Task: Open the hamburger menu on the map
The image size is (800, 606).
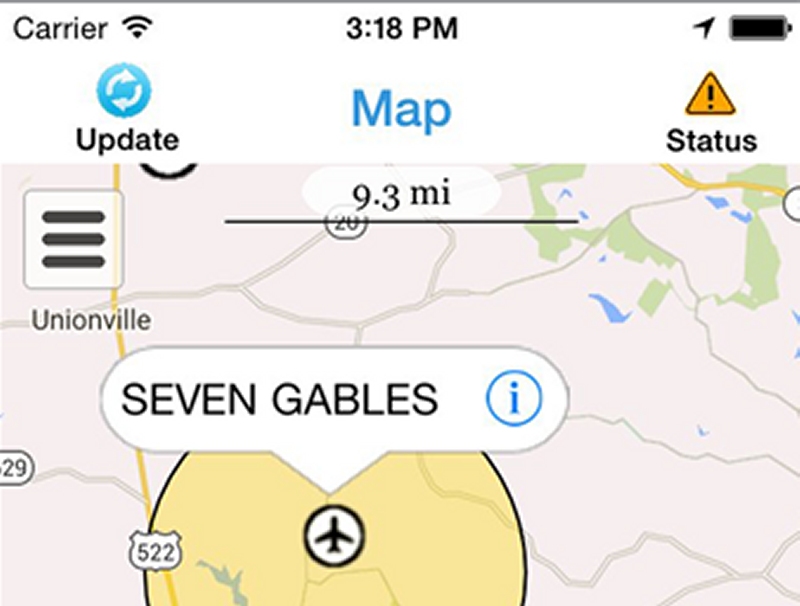Action: (x=73, y=240)
